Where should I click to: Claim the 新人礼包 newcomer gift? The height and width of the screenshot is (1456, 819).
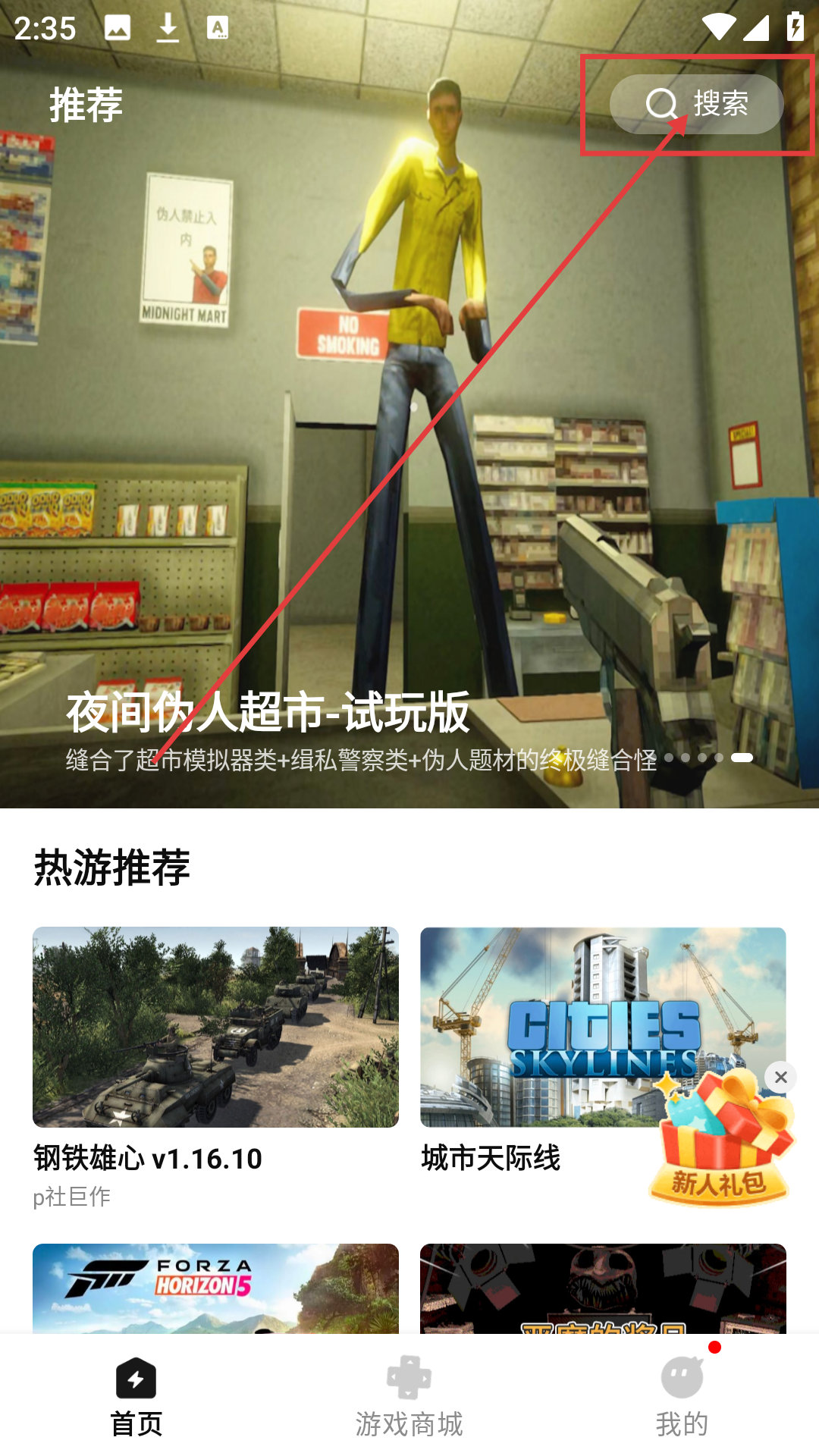coord(717,1153)
